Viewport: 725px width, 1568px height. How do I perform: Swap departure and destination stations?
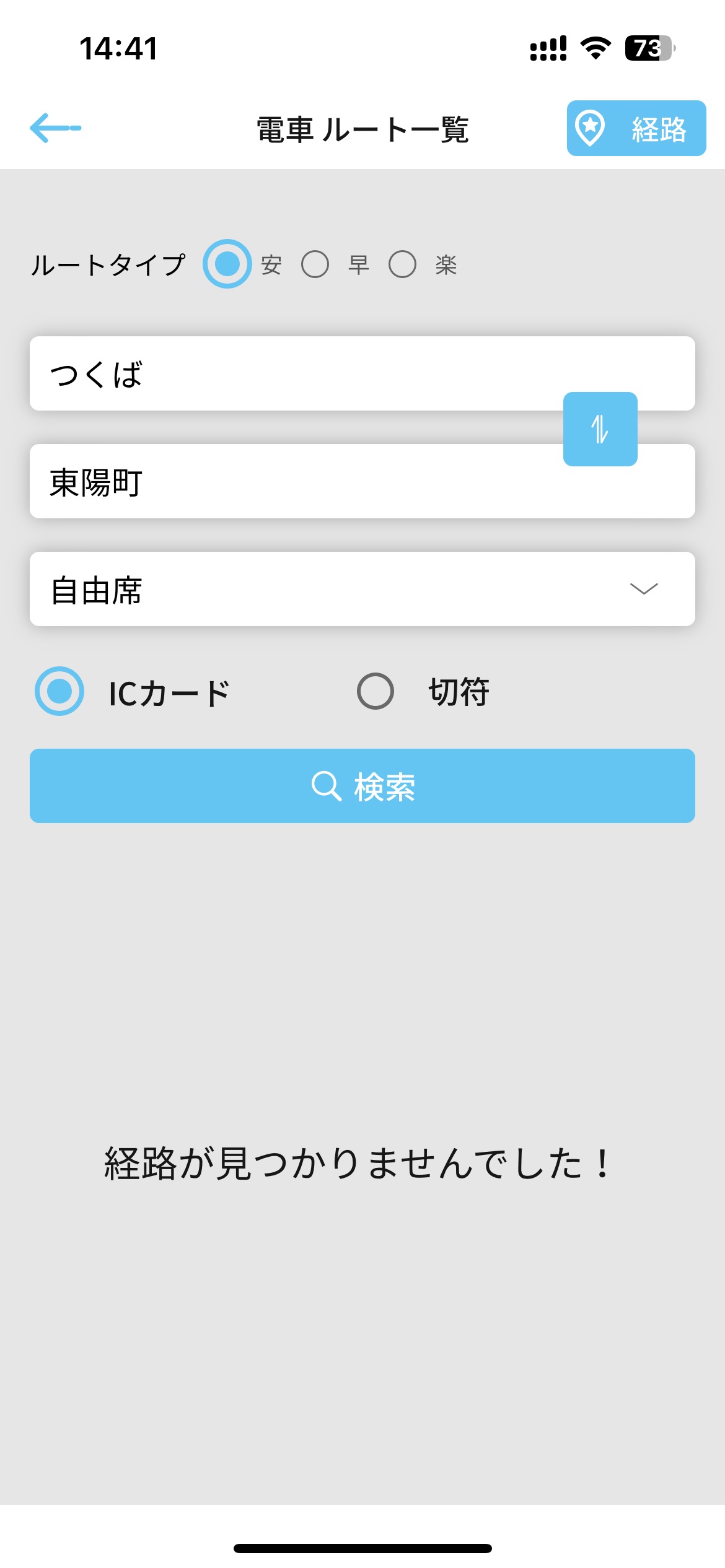click(x=600, y=429)
